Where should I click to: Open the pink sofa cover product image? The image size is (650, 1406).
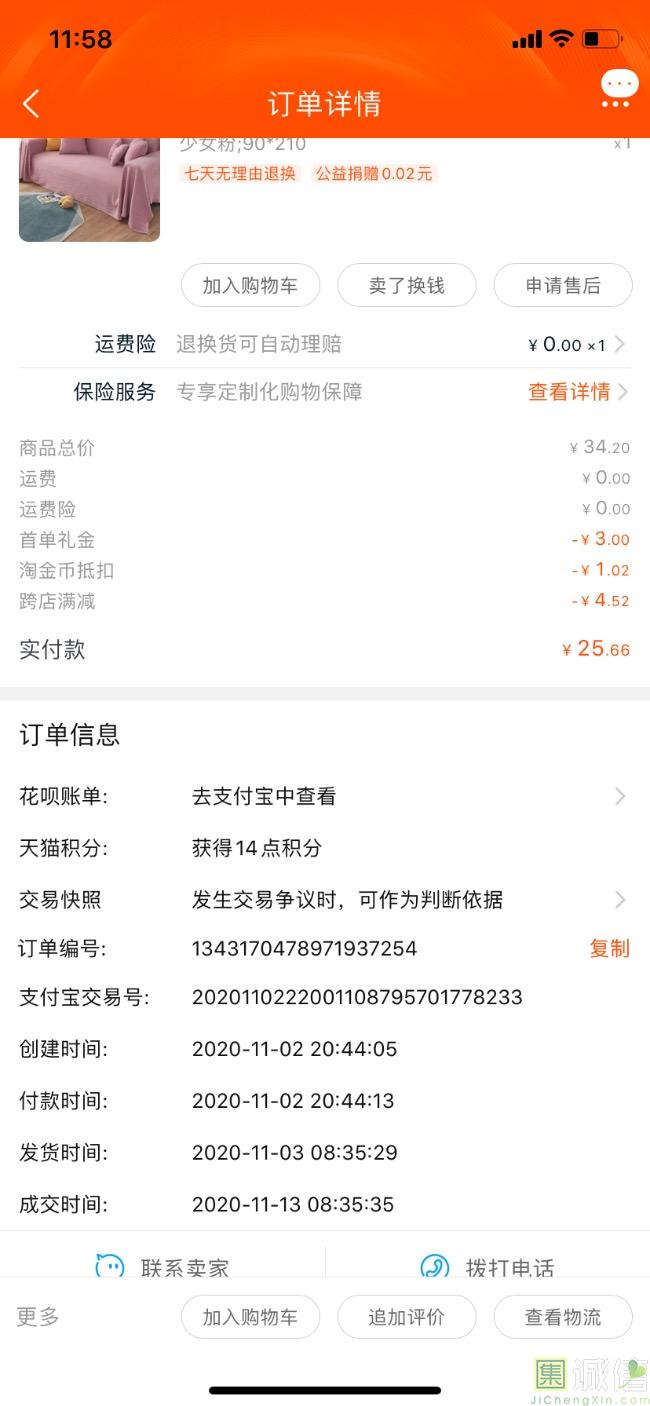89,190
